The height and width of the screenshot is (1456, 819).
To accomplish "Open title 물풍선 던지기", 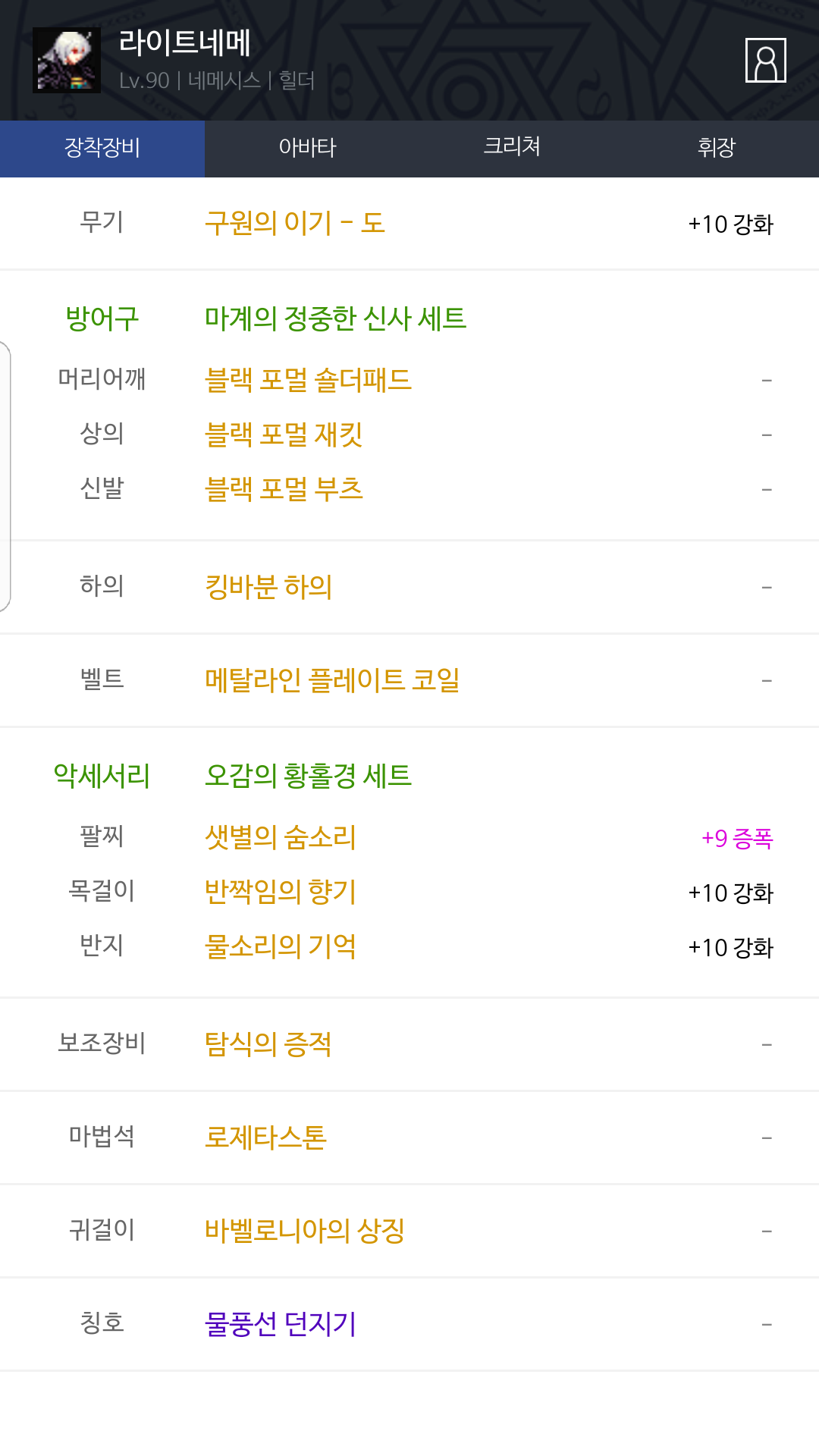I will [281, 1323].
